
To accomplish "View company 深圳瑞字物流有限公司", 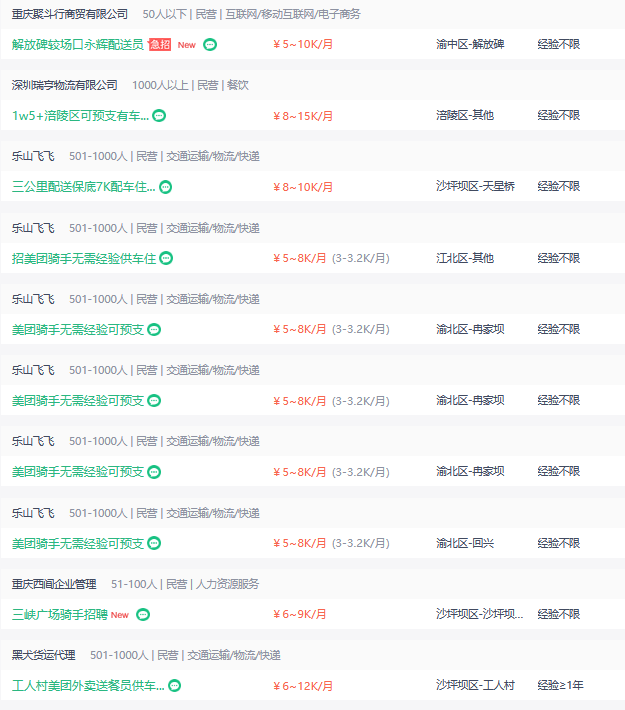I will 64,85.
